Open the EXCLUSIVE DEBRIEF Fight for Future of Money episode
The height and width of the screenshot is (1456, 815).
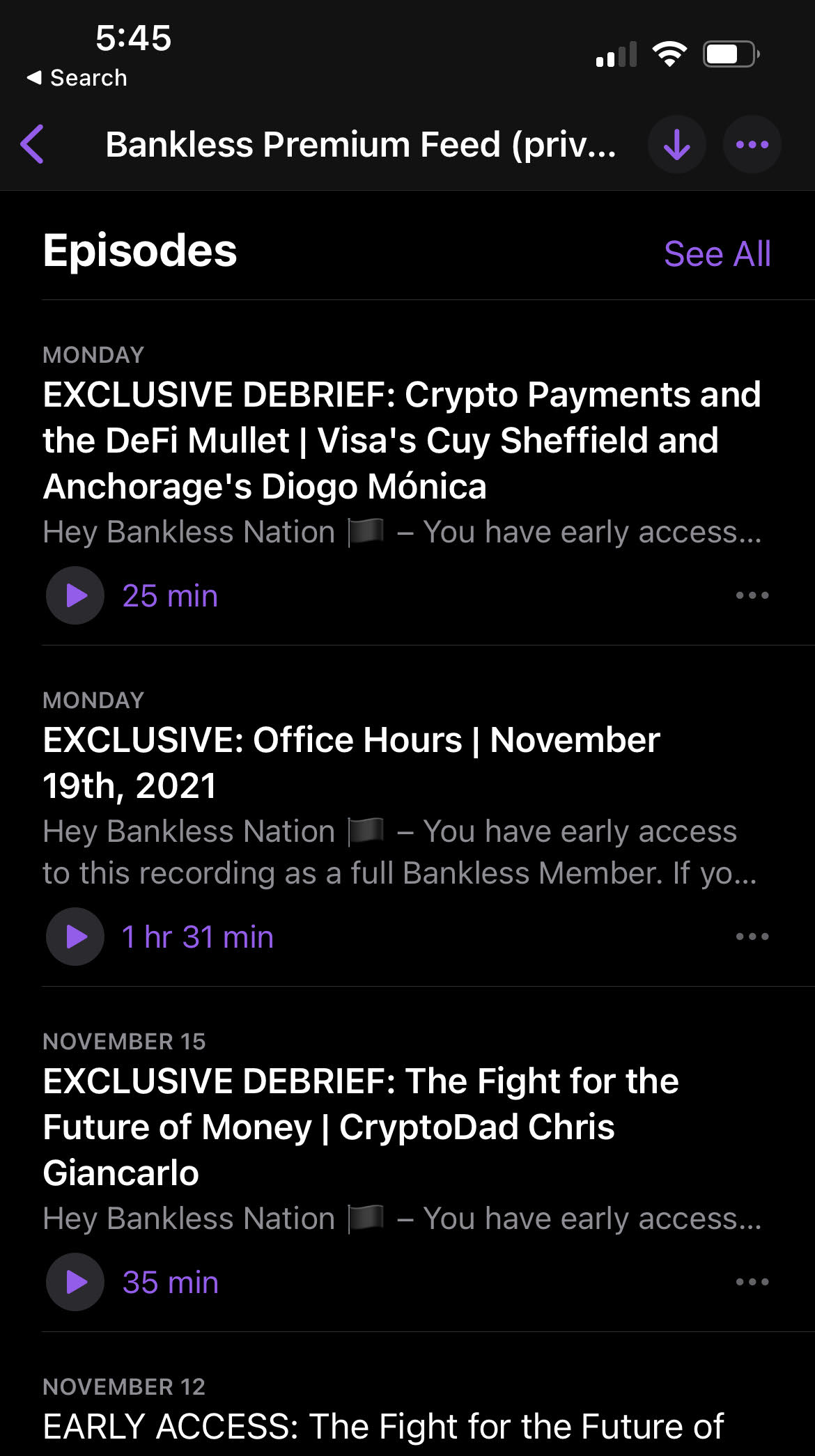(x=360, y=1127)
